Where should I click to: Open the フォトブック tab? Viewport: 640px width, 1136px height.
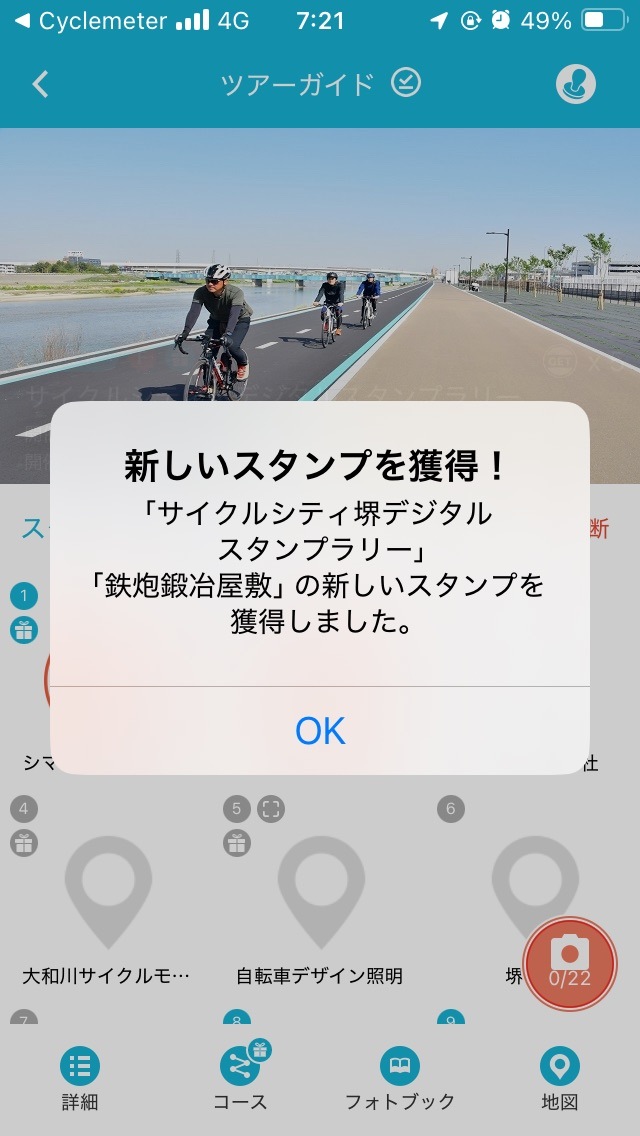400,1079
